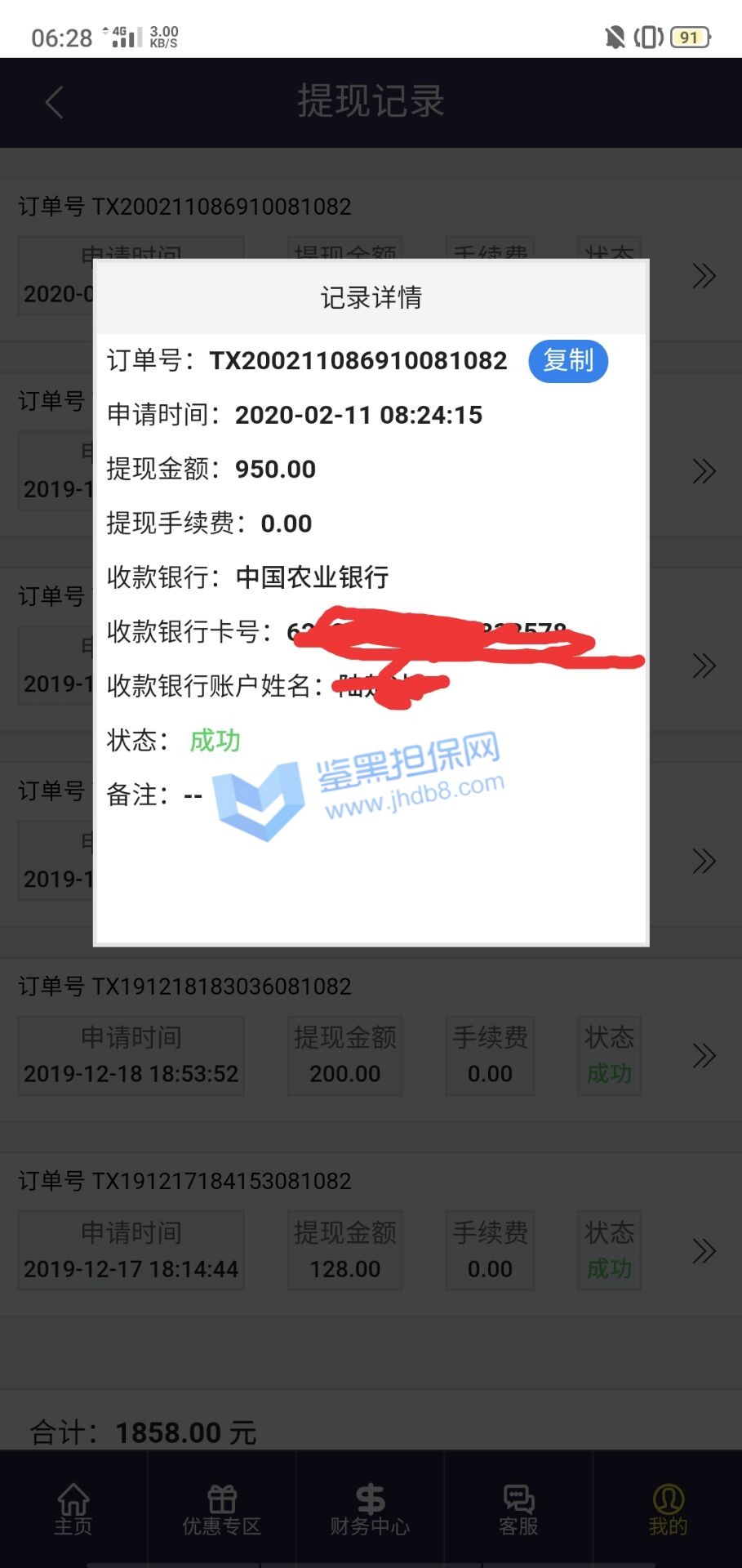Expand details for order TX191217184153081082
The width and height of the screenshot is (742, 1568).
[704, 1251]
